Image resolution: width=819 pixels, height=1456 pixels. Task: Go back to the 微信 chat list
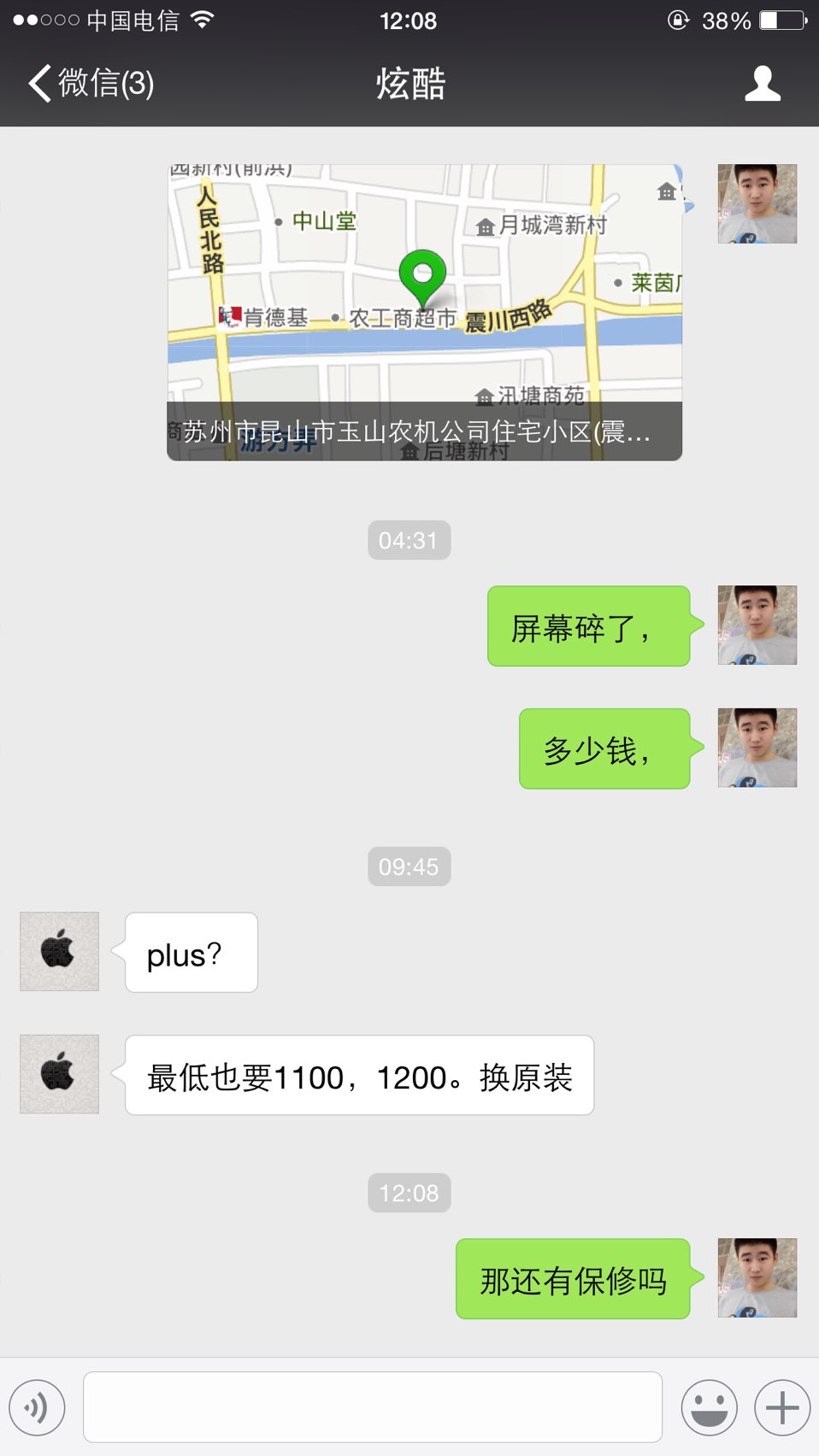point(91,84)
